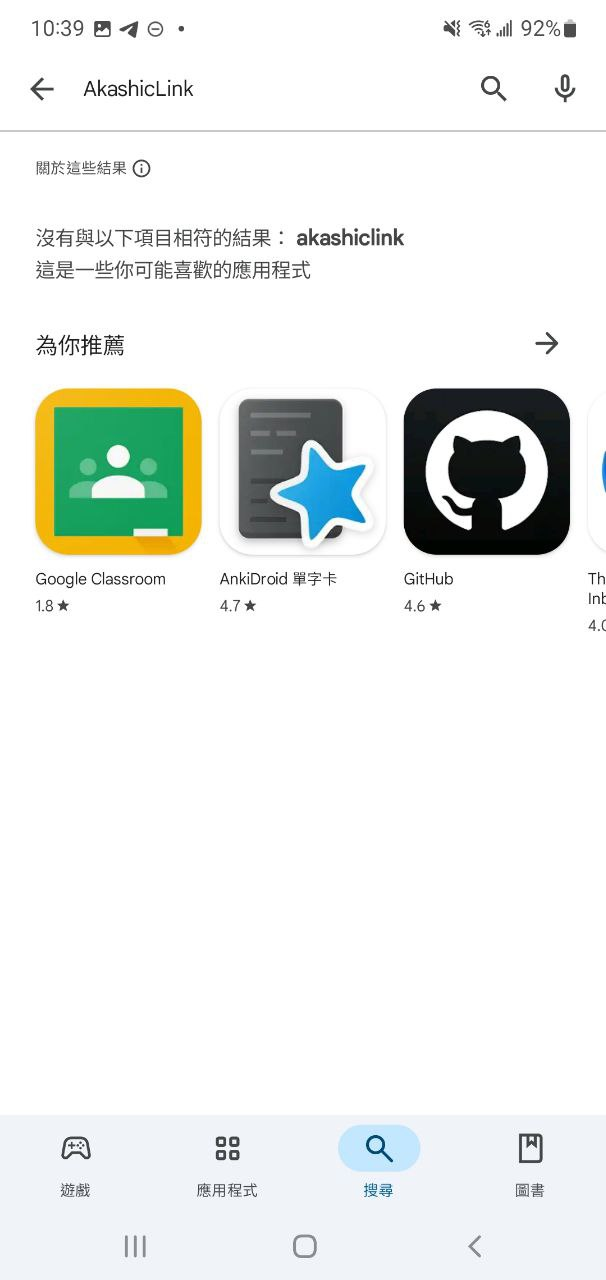Viewport: 606px width, 1280px height.
Task: Open recent apps from navigation bar
Action: 135,1246
